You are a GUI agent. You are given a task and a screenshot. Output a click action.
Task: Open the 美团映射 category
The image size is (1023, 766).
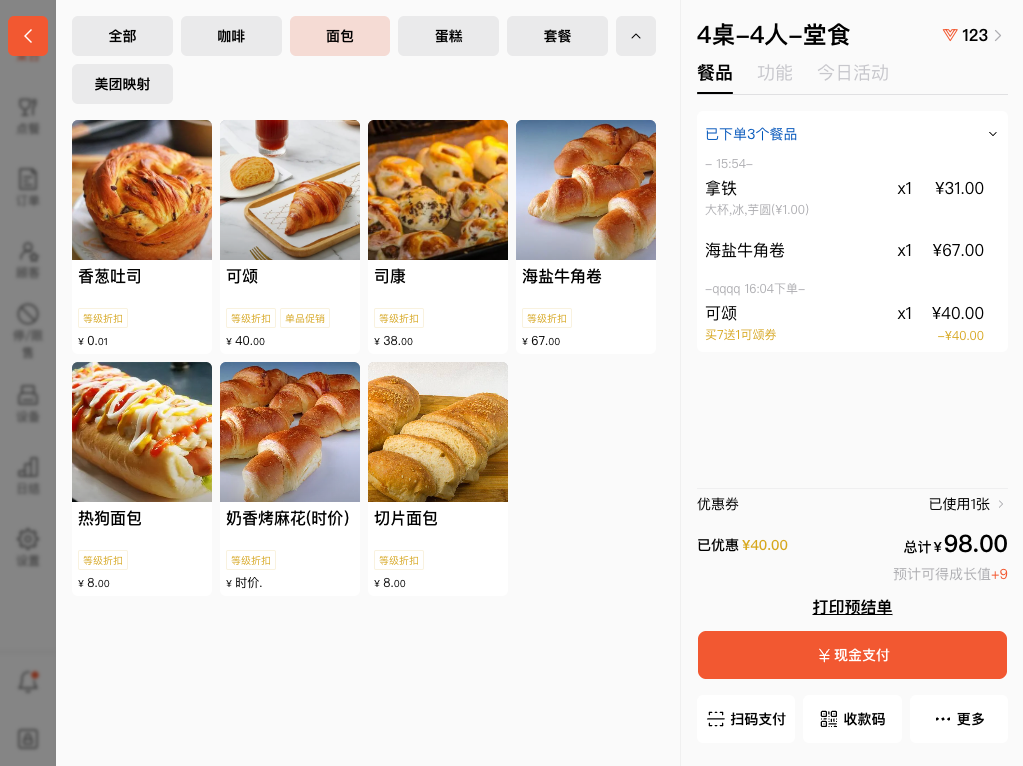pos(122,84)
